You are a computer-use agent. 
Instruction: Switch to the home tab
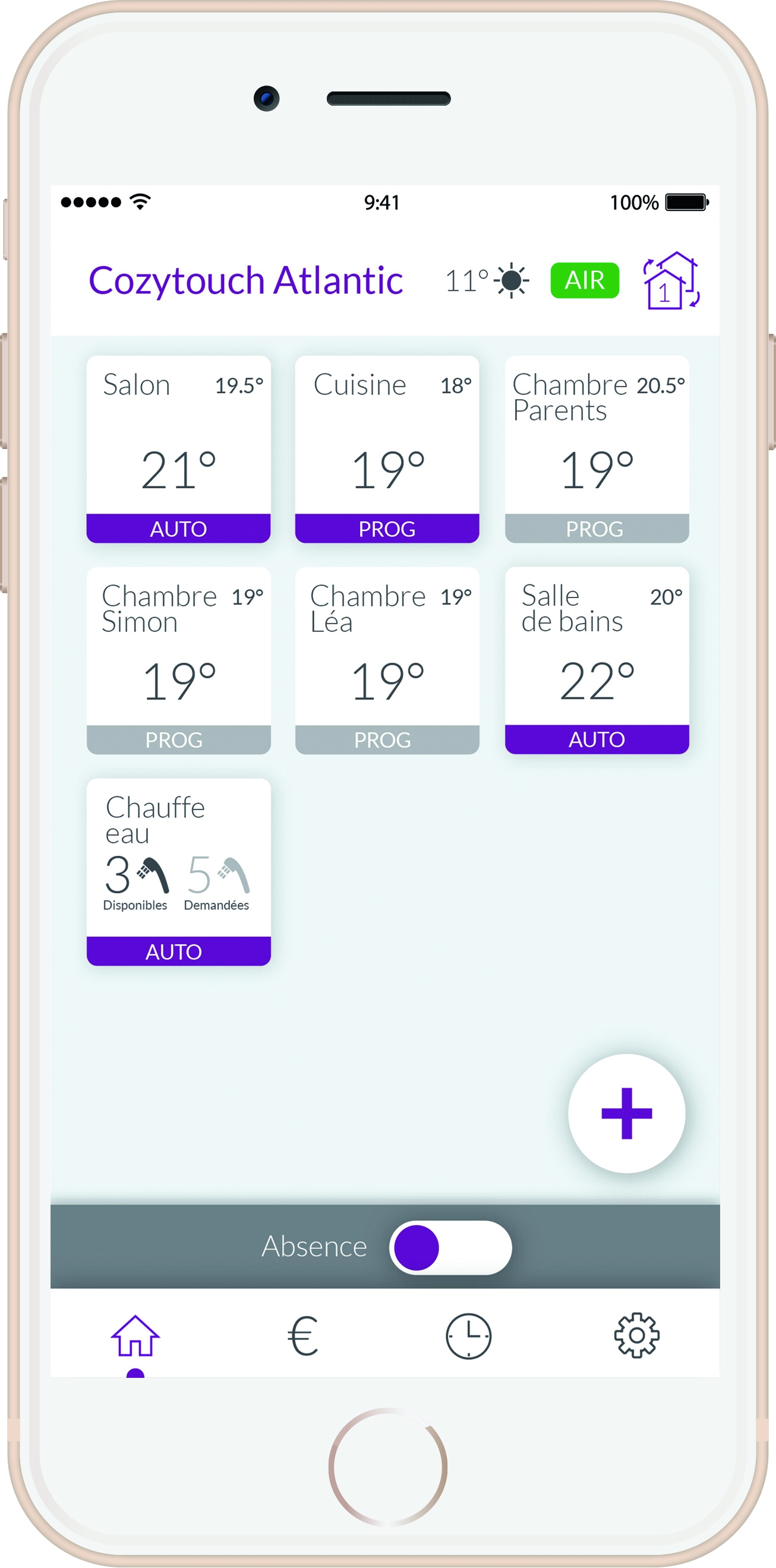tap(135, 1336)
